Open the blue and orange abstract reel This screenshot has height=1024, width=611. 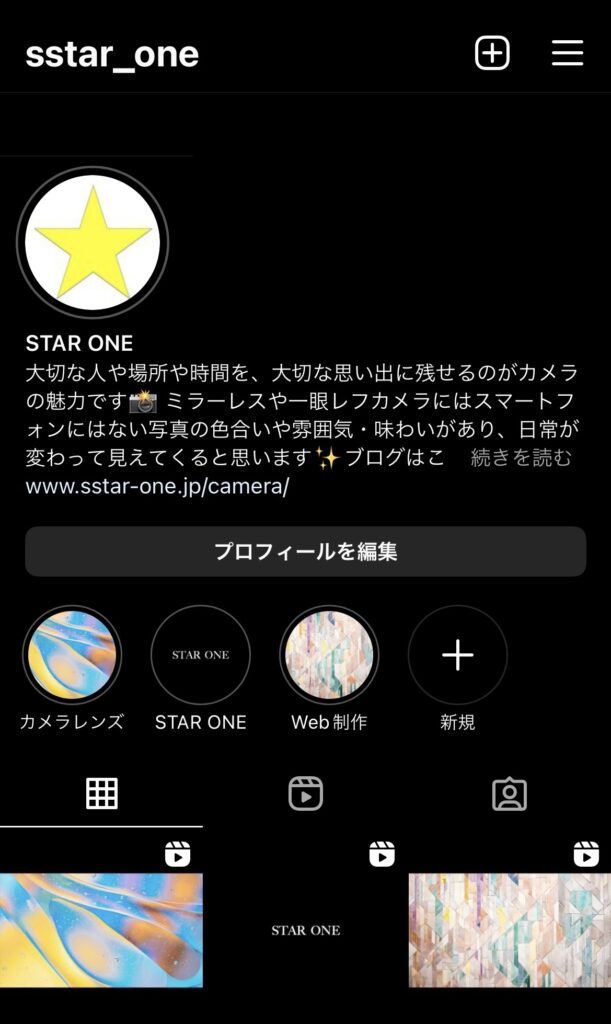[x=101, y=928]
